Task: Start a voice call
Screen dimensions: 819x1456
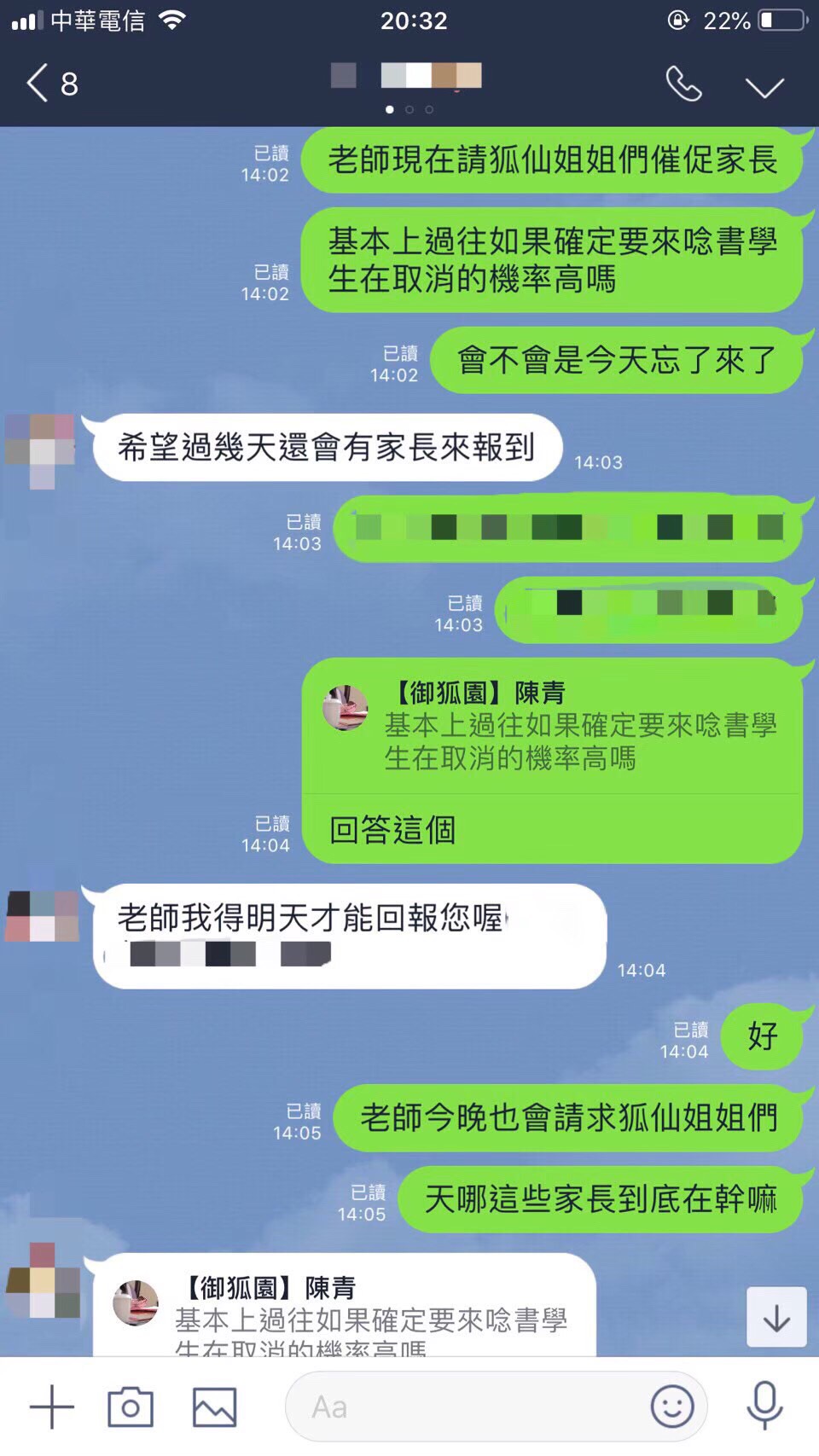Action: (683, 84)
